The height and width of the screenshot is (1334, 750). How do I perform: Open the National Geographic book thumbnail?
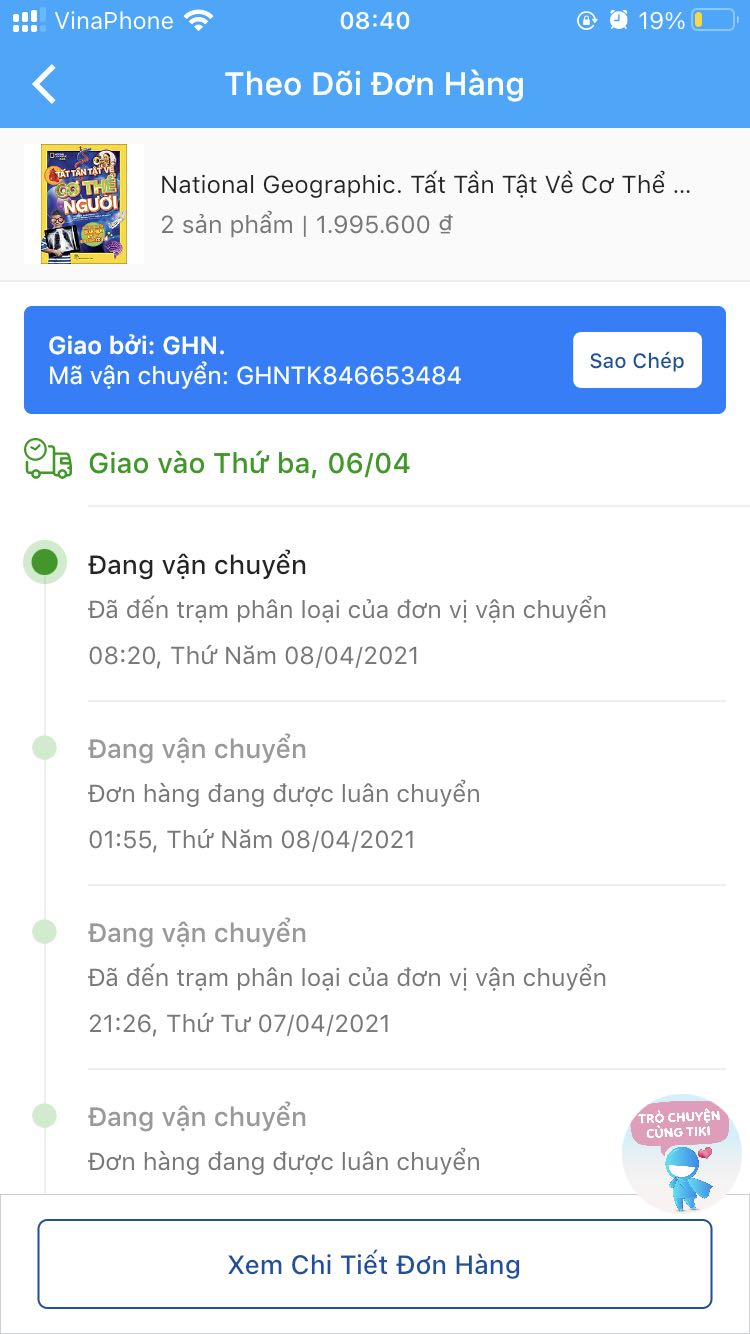pos(83,203)
